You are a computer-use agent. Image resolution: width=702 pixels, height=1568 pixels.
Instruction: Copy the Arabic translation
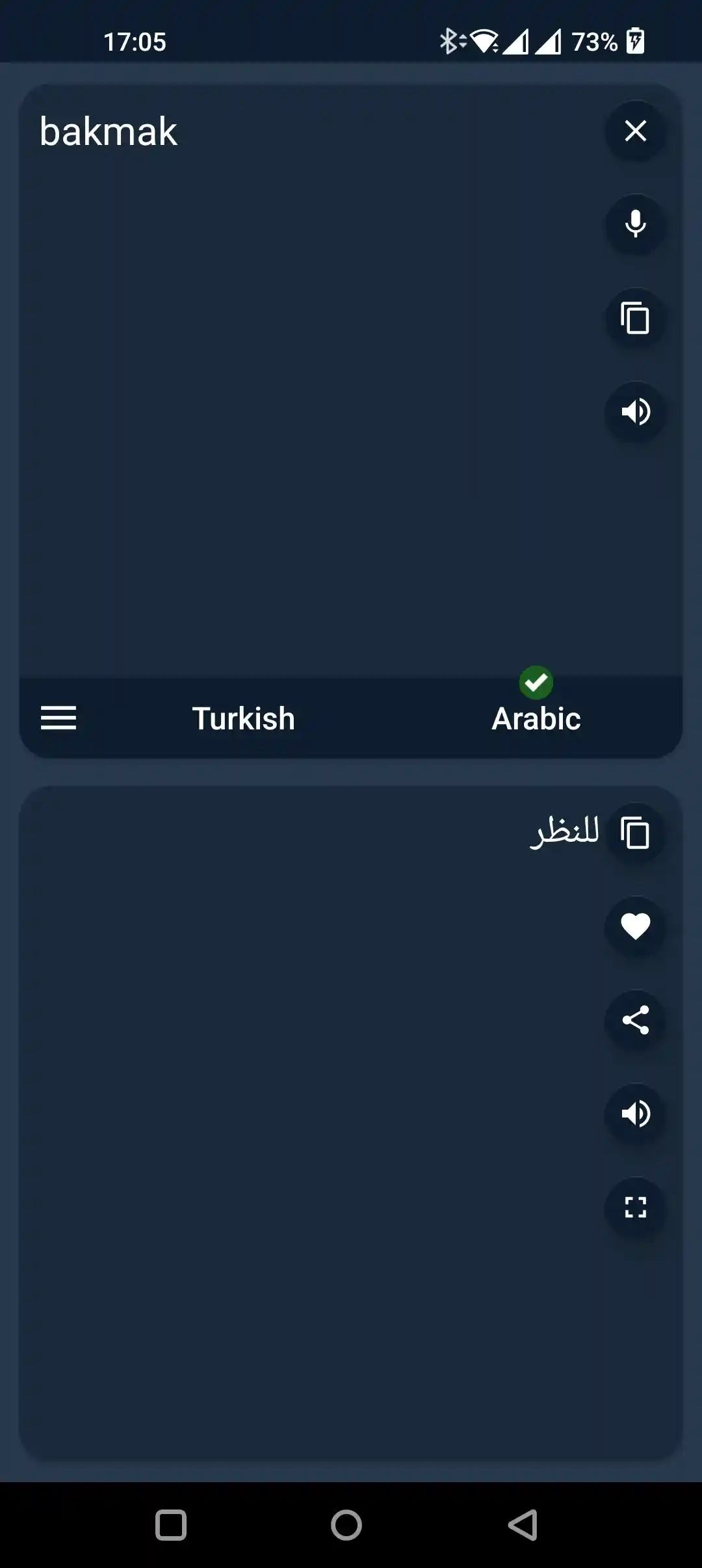tap(635, 833)
